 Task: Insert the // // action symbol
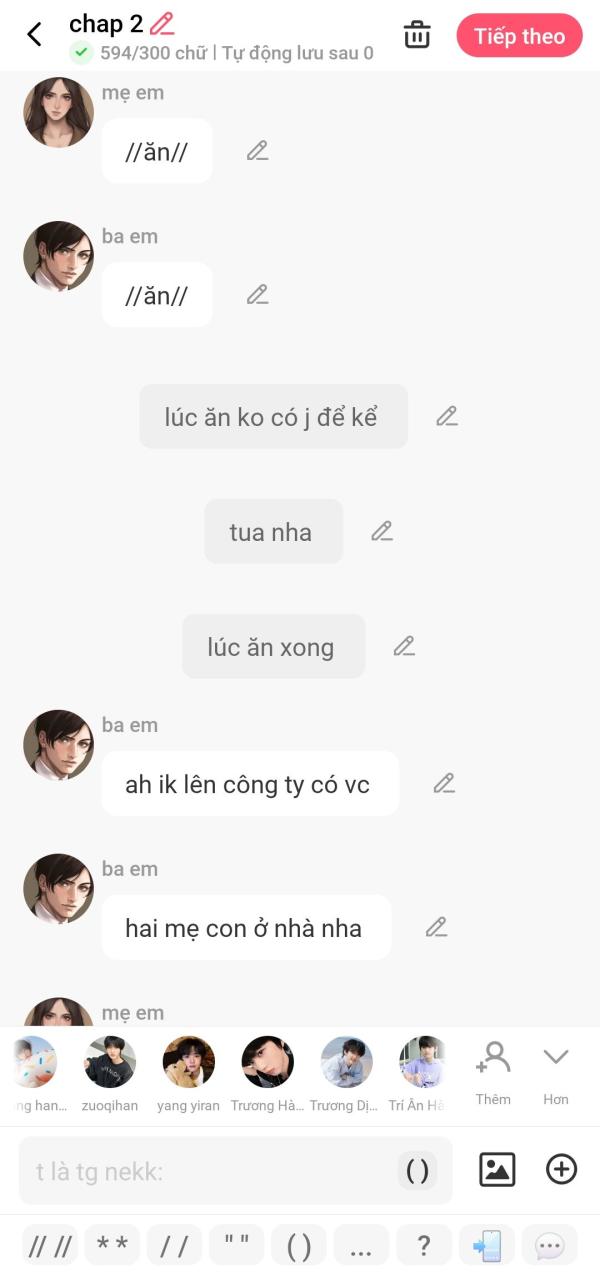coord(50,1246)
